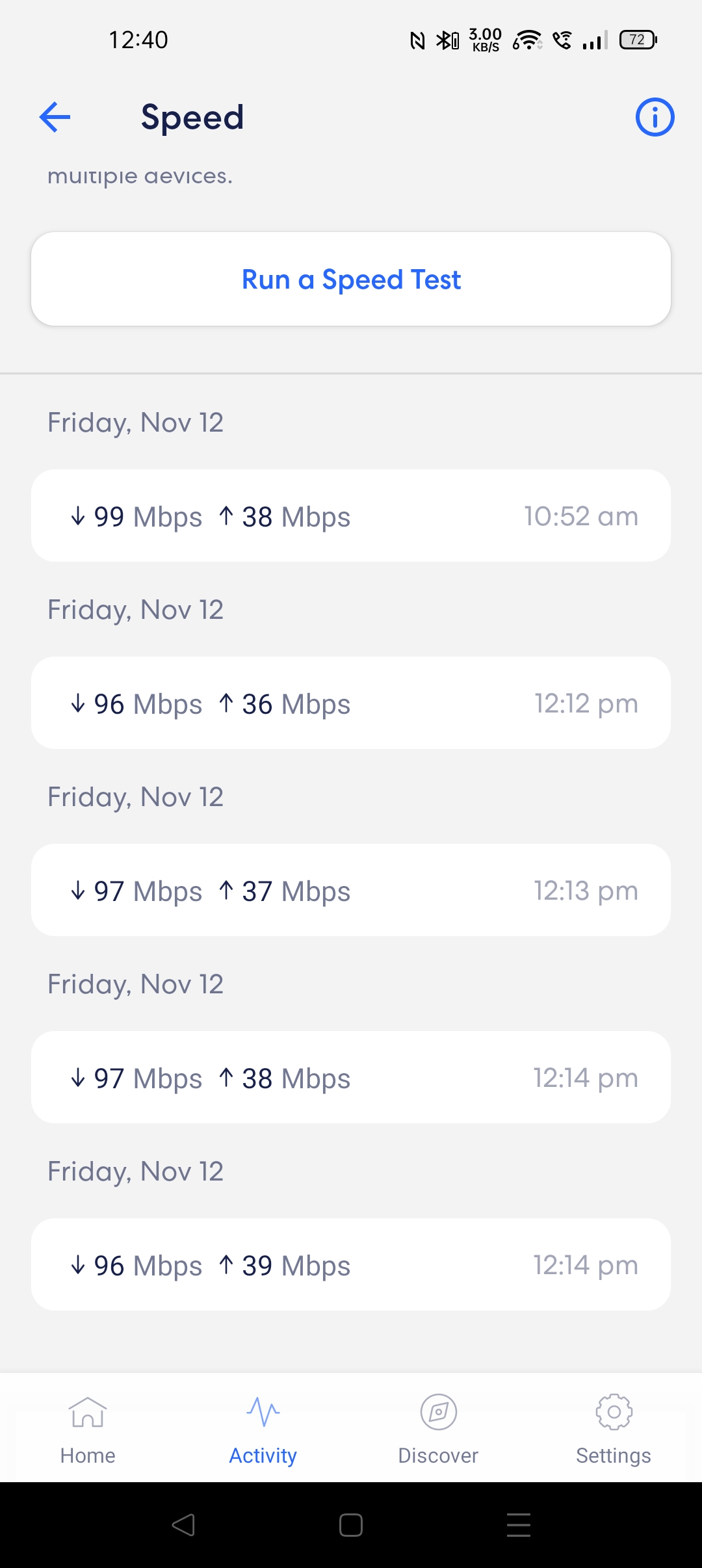Screen dimensions: 702x1568
Task: Open the Settings tab
Action: (614, 1430)
